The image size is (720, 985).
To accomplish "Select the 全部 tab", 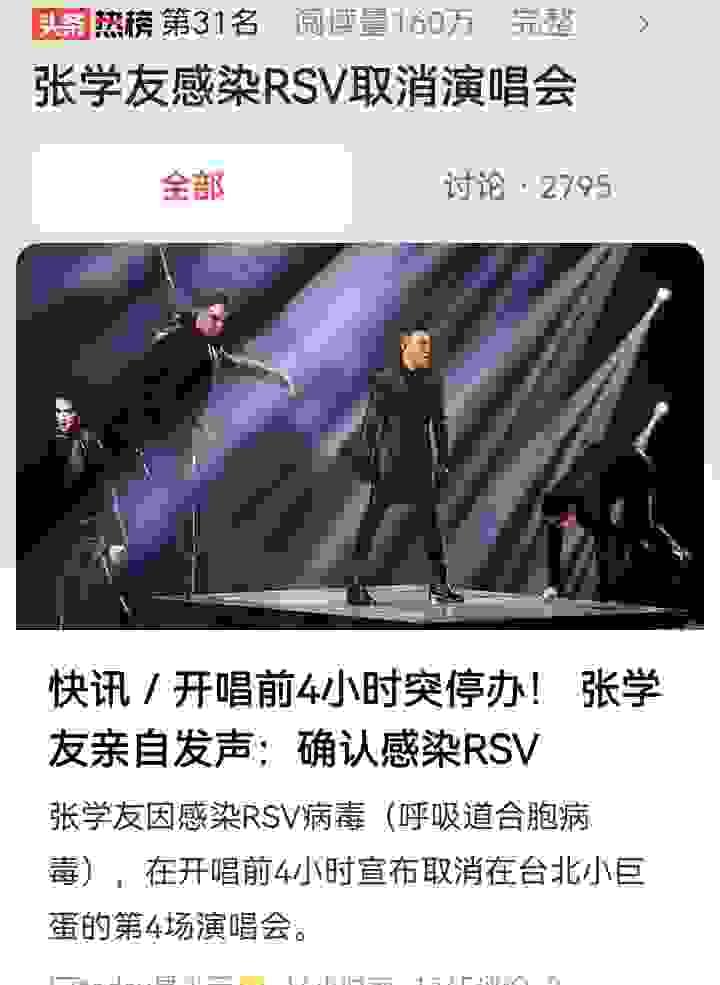I will point(192,187).
